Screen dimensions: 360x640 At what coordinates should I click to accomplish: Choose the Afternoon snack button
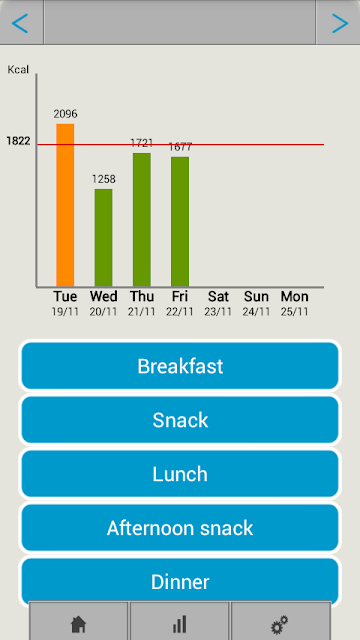(180, 528)
